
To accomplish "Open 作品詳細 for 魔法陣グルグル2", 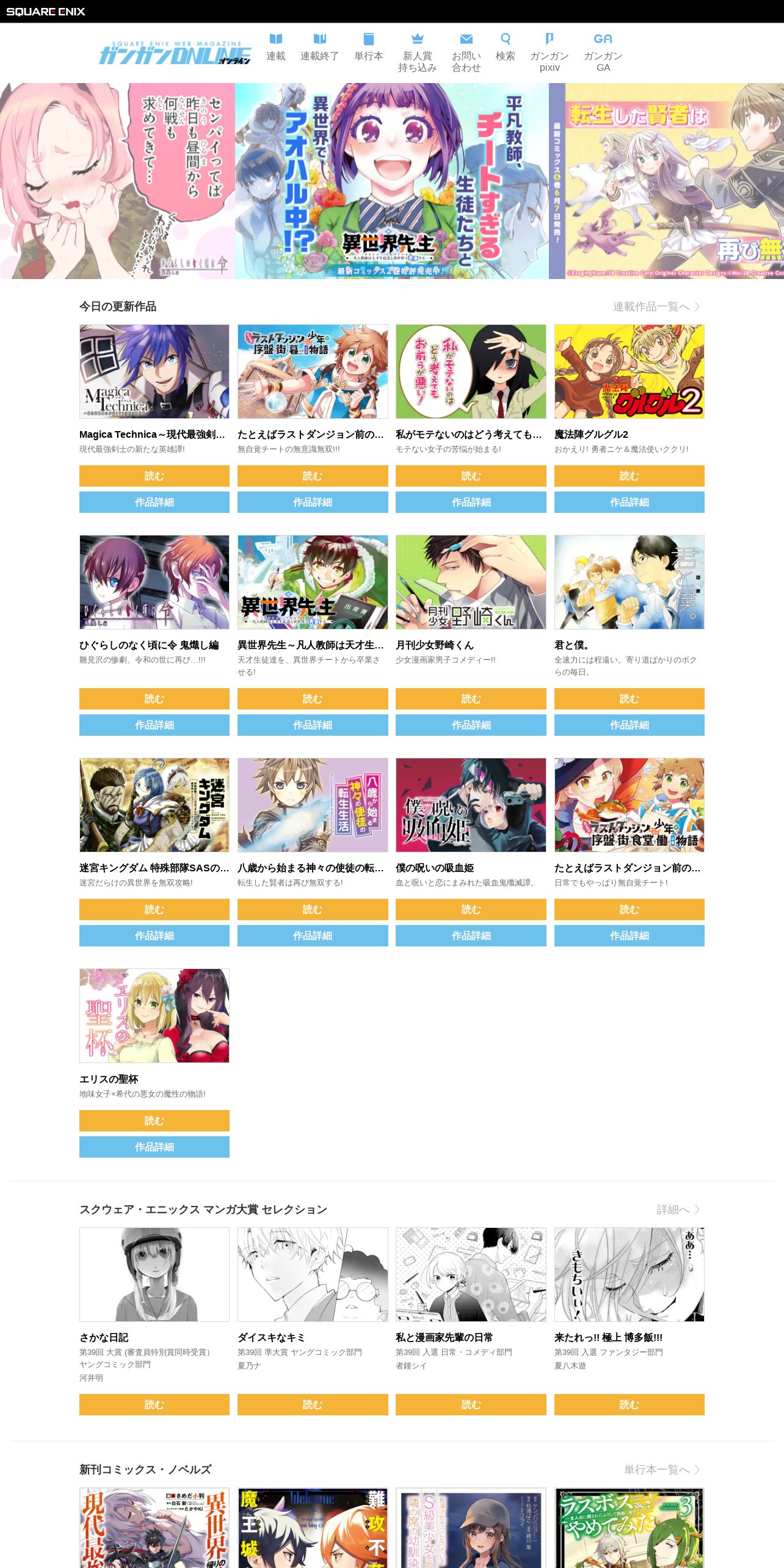I will tap(629, 502).
